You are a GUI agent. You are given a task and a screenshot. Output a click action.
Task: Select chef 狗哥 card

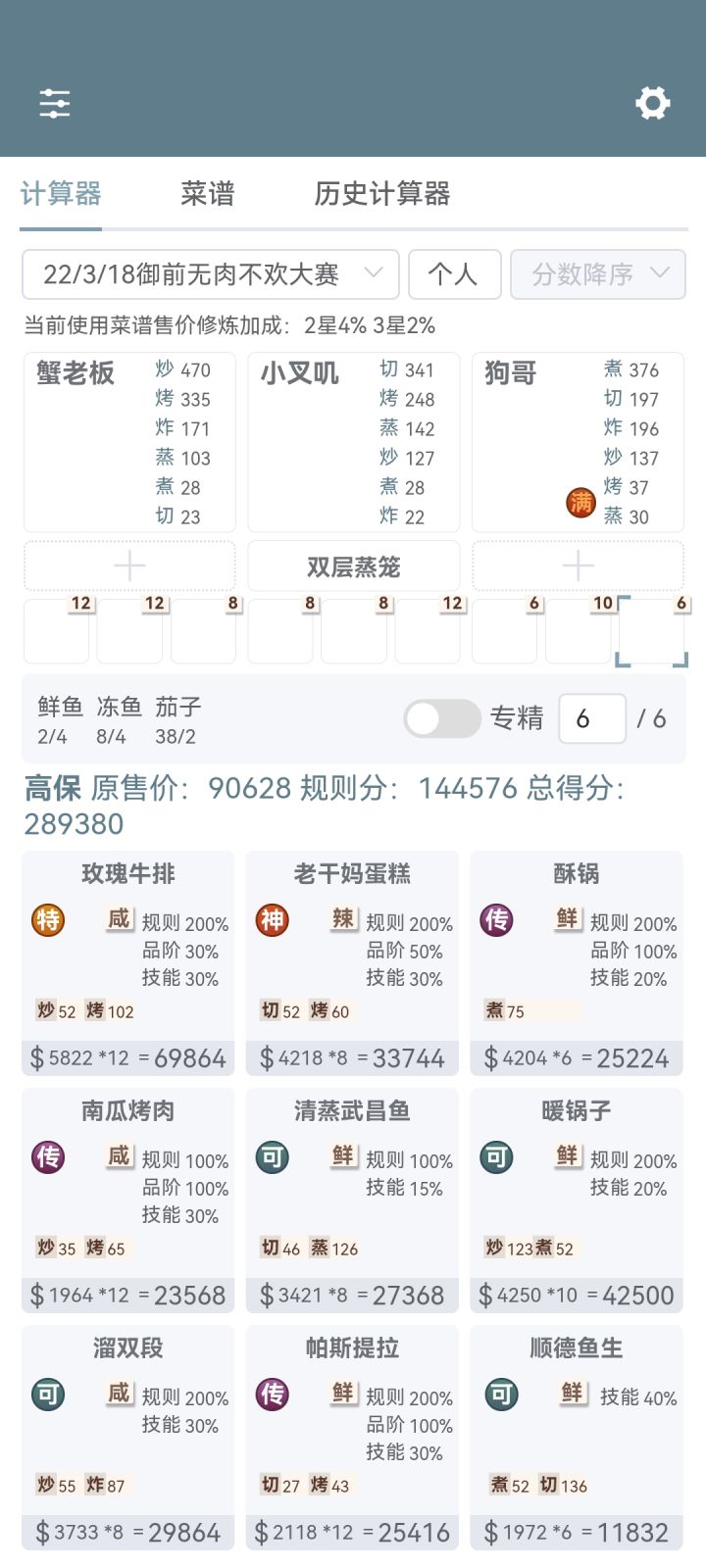click(x=578, y=442)
